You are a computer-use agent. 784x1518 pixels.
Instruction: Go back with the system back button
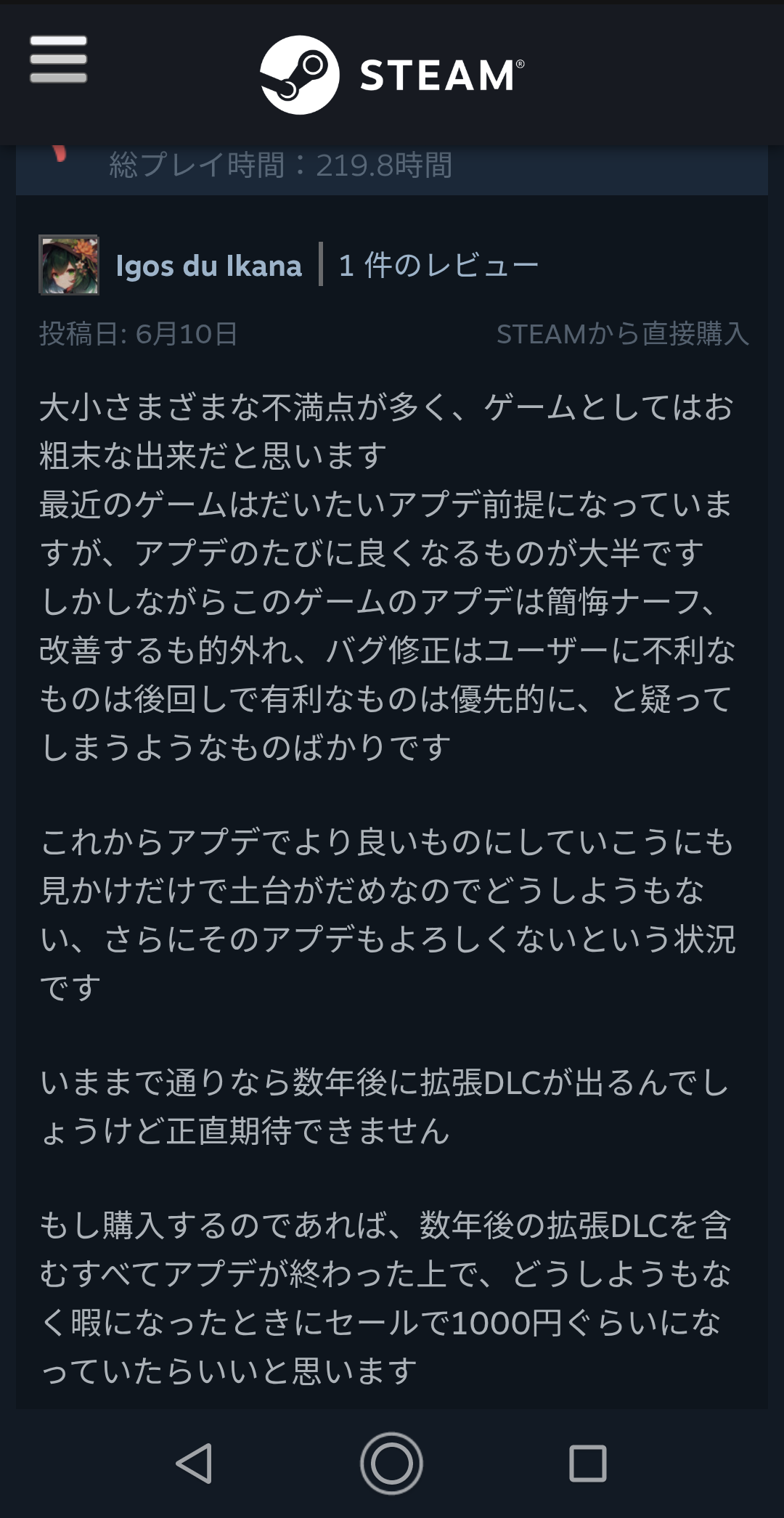click(x=195, y=1463)
